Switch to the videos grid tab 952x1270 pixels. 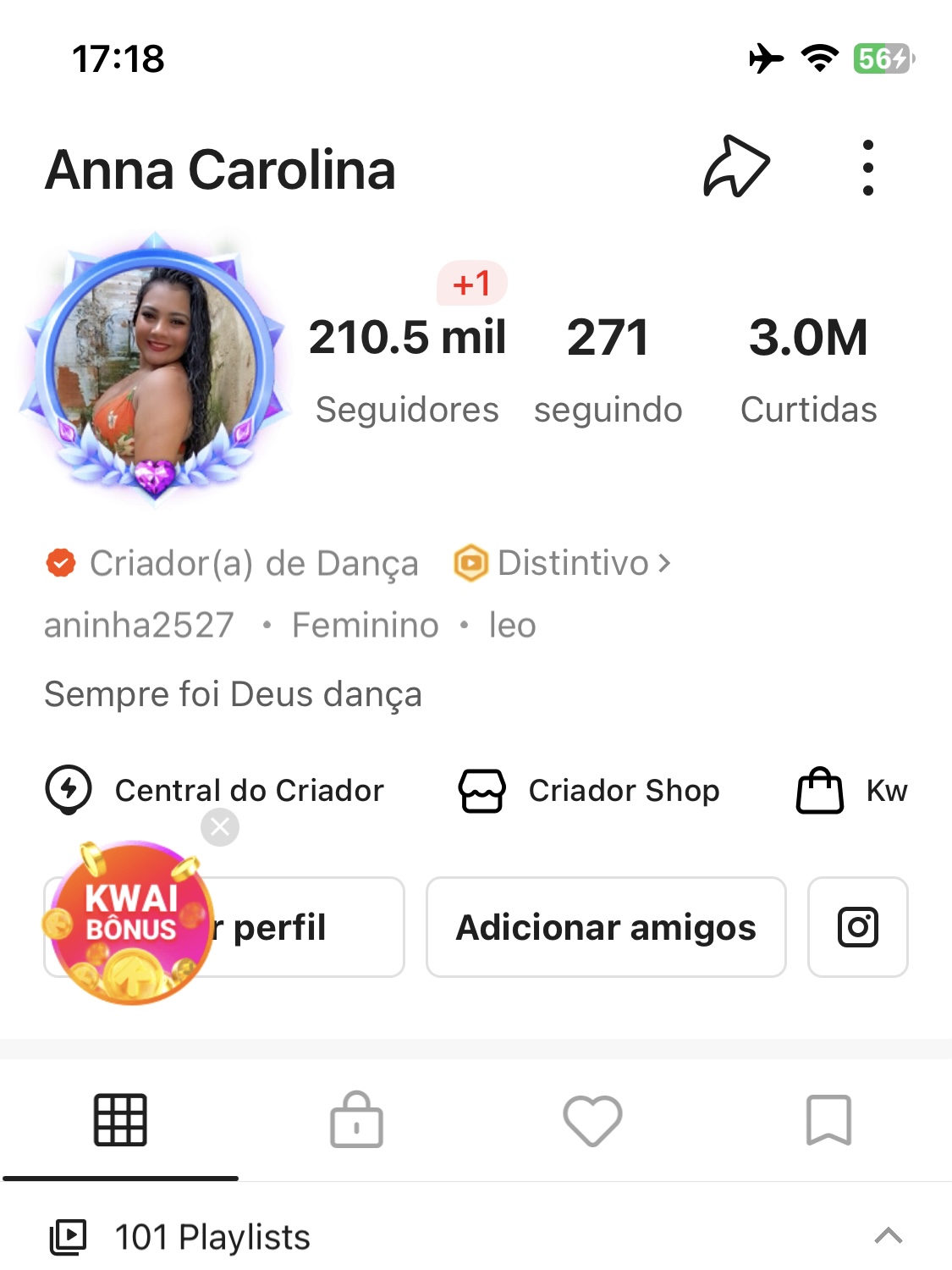120,1120
